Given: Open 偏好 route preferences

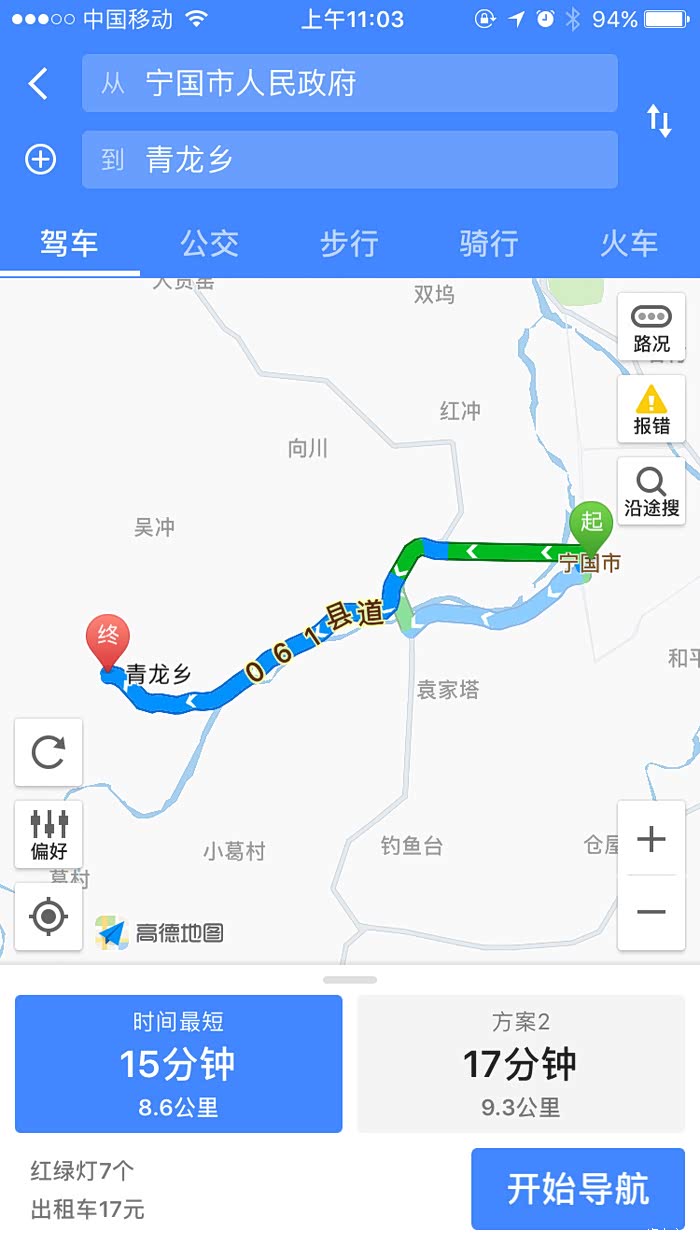Looking at the screenshot, I should tap(48, 834).
